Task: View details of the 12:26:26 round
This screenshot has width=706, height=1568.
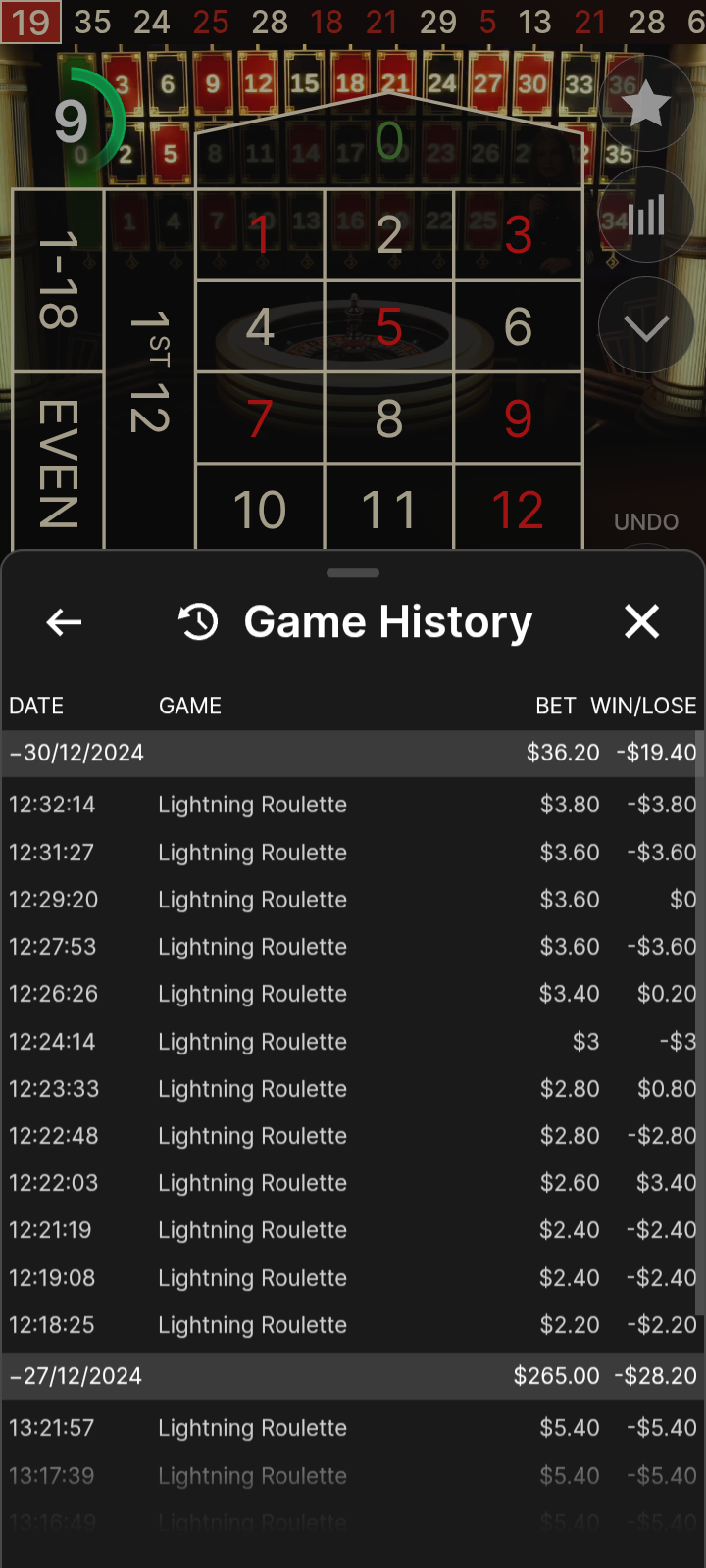Action: pos(352,994)
